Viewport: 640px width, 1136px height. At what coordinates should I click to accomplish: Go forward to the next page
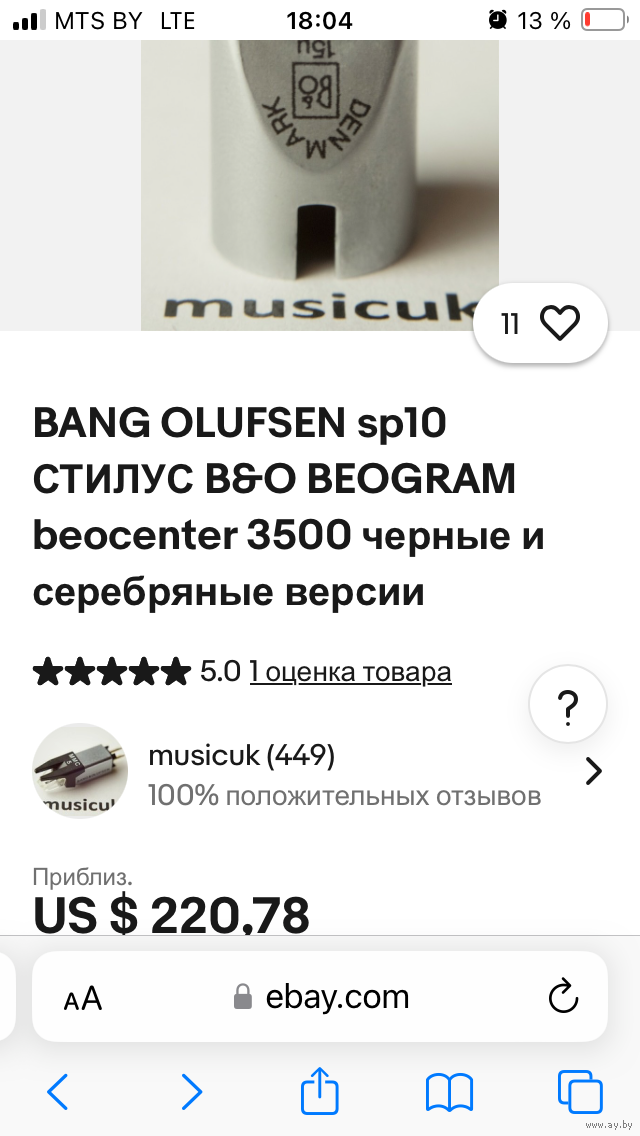click(x=191, y=1092)
